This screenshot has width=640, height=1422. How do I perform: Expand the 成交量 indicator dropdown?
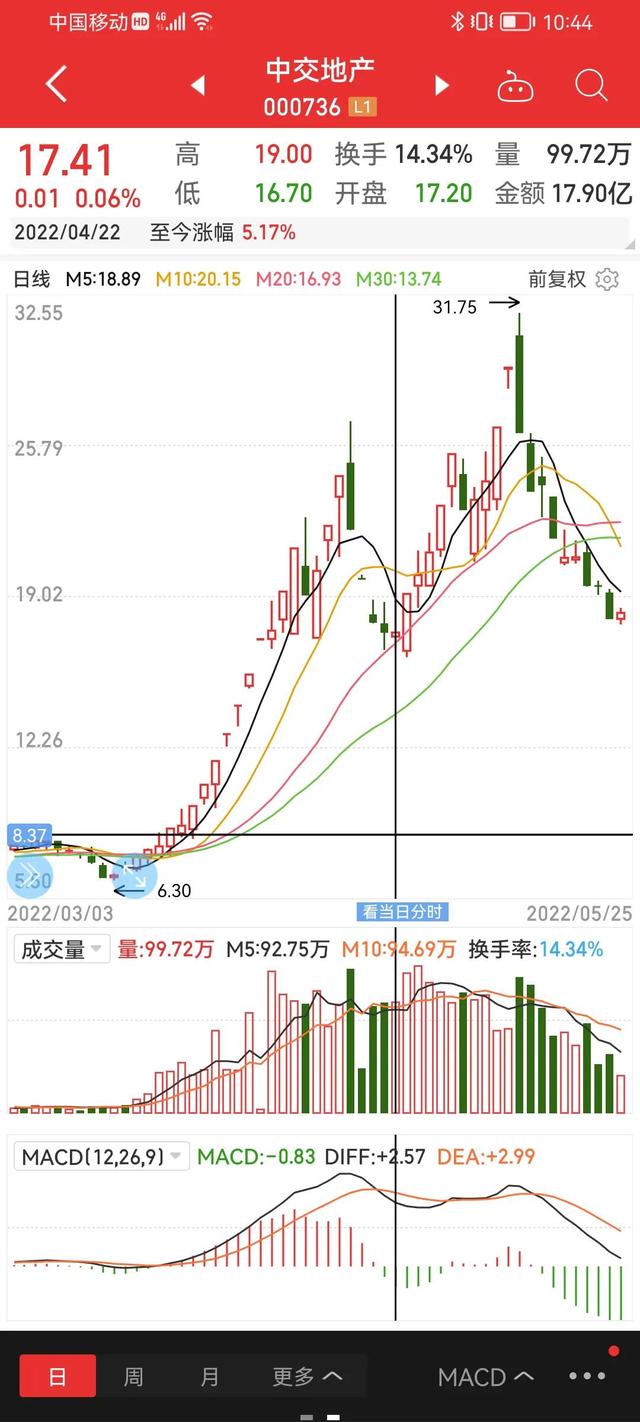tap(63, 949)
